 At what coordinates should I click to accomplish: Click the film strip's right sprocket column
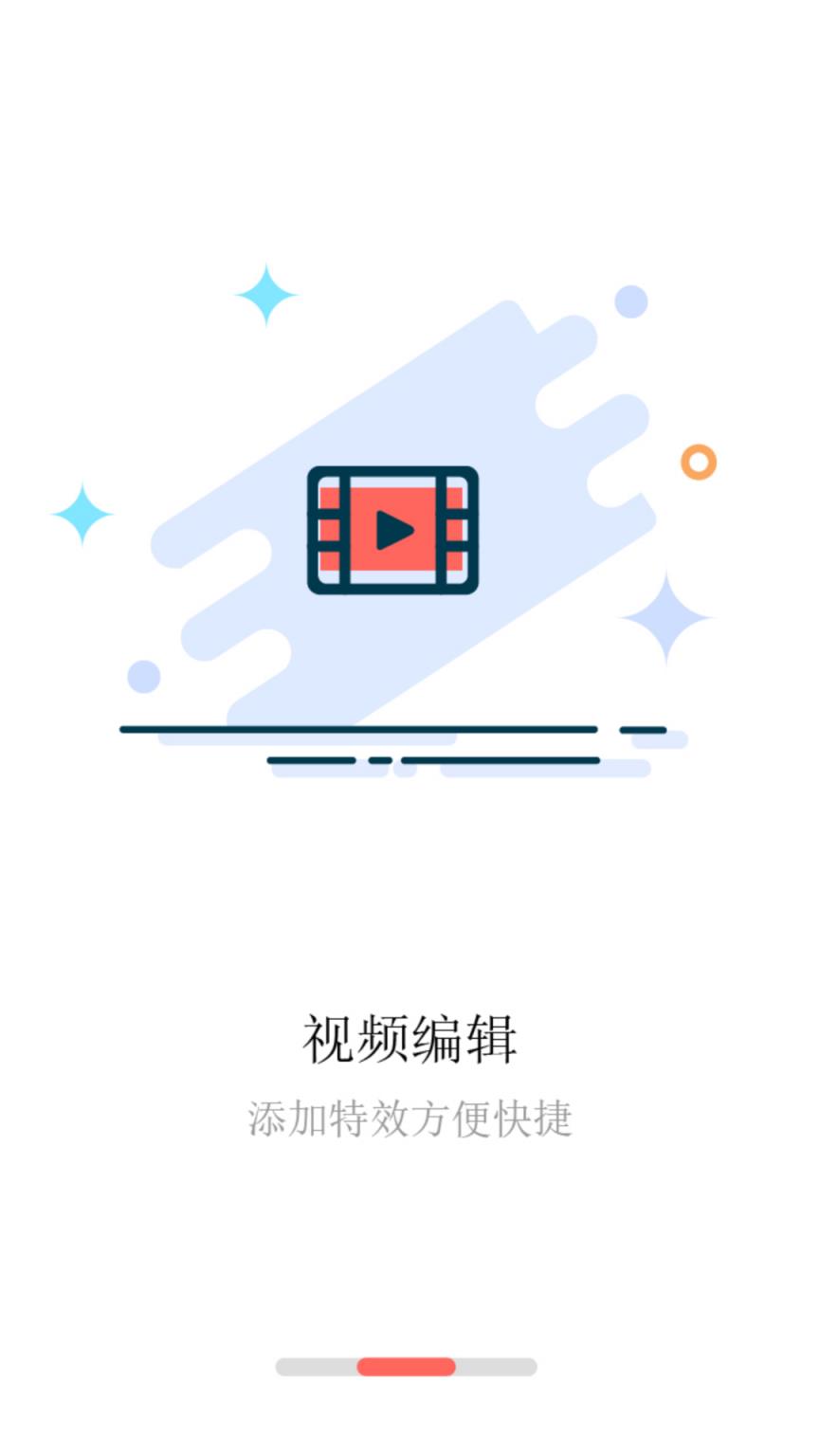click(x=455, y=531)
